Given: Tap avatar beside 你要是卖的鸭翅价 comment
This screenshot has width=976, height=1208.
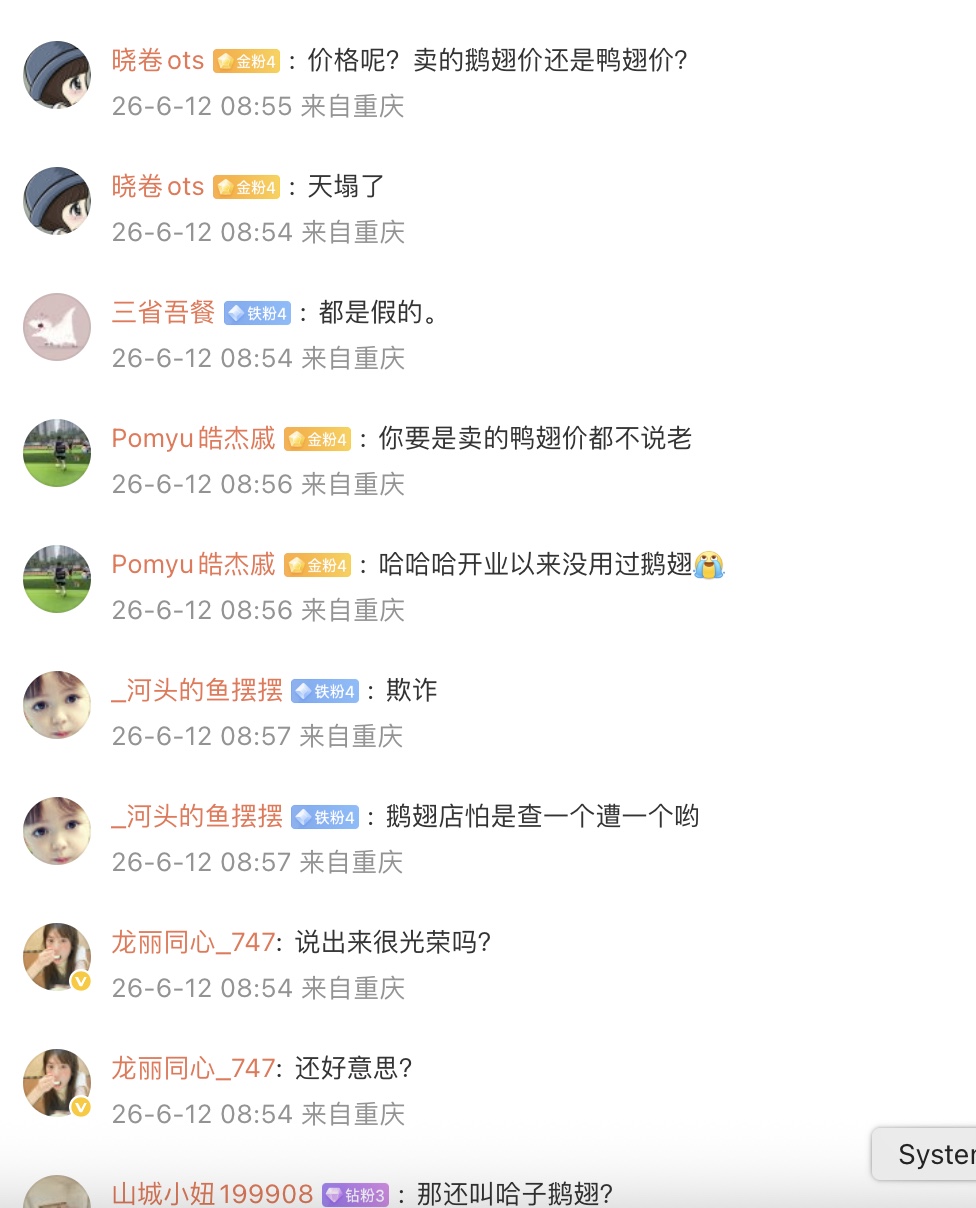Looking at the screenshot, I should 57,453.
